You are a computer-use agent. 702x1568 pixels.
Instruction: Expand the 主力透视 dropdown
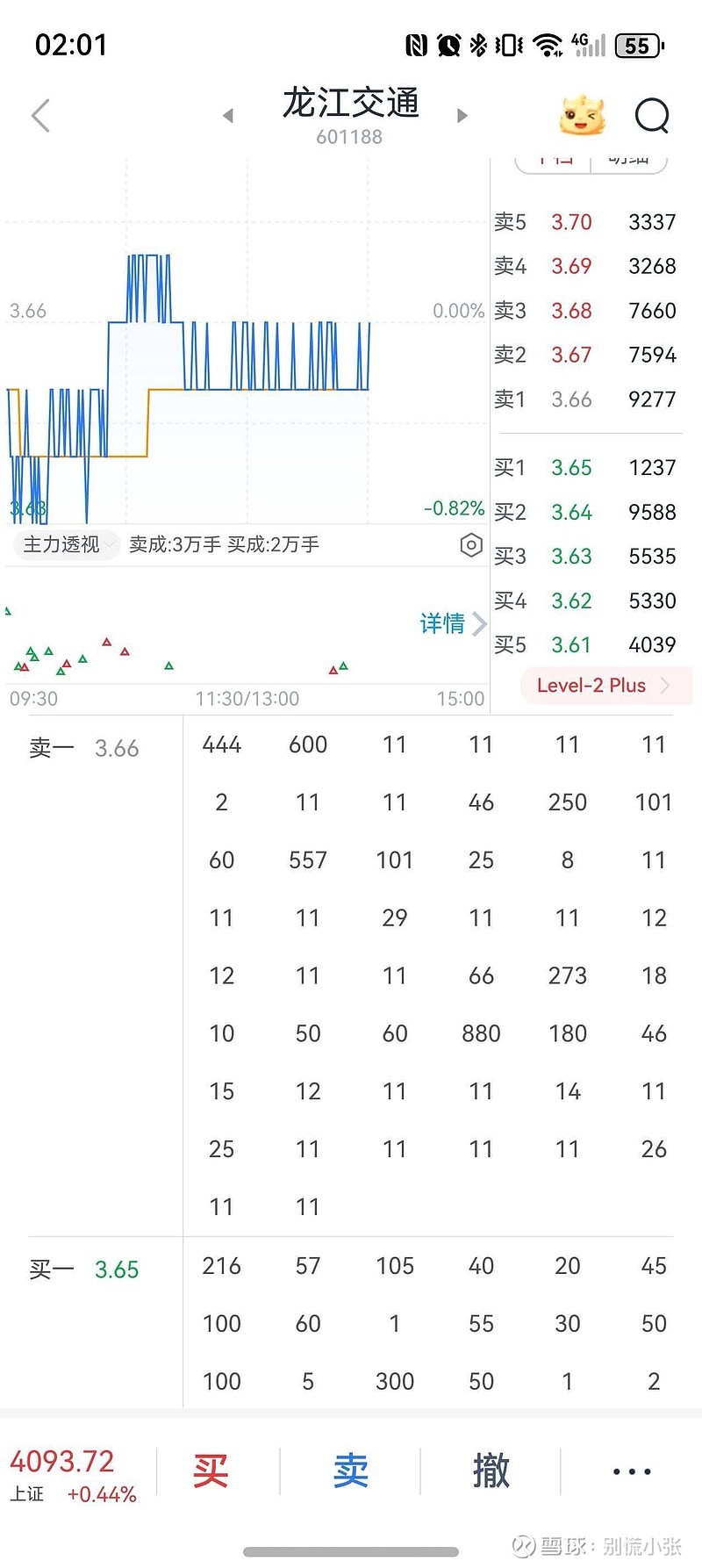tap(67, 545)
